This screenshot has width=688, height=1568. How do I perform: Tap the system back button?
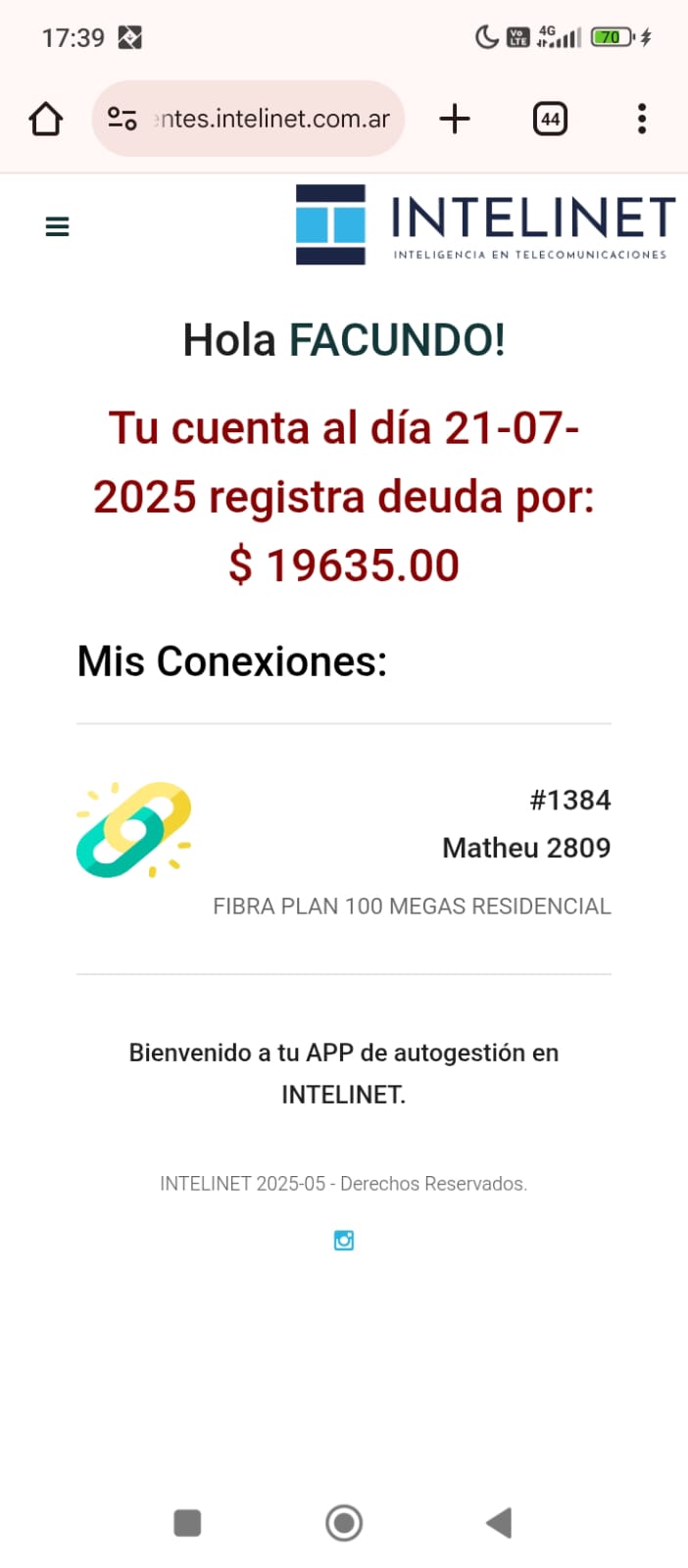tap(499, 1523)
